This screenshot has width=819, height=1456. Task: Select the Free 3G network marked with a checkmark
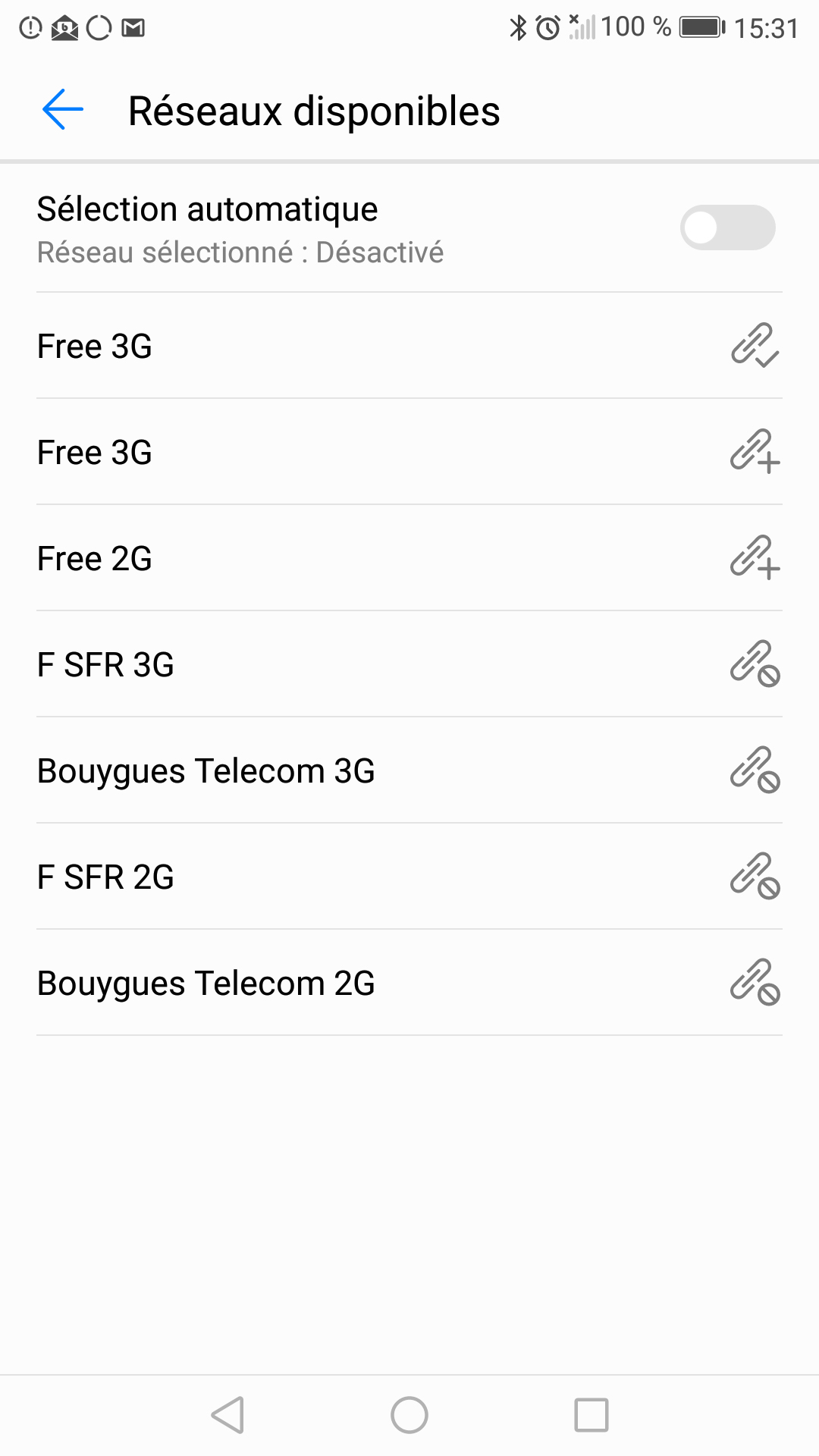click(409, 346)
